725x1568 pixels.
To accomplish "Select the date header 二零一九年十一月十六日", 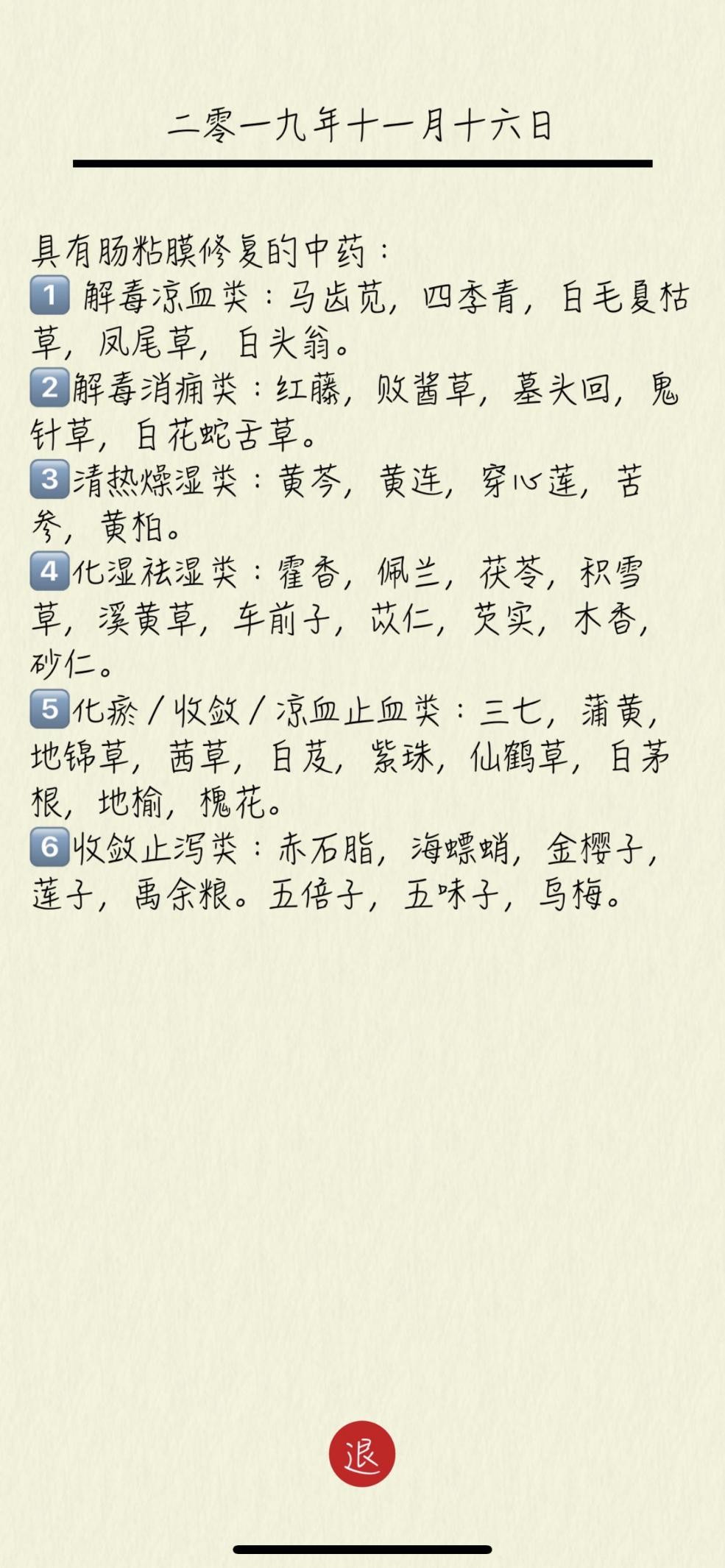I will pyautogui.click(x=362, y=125).
